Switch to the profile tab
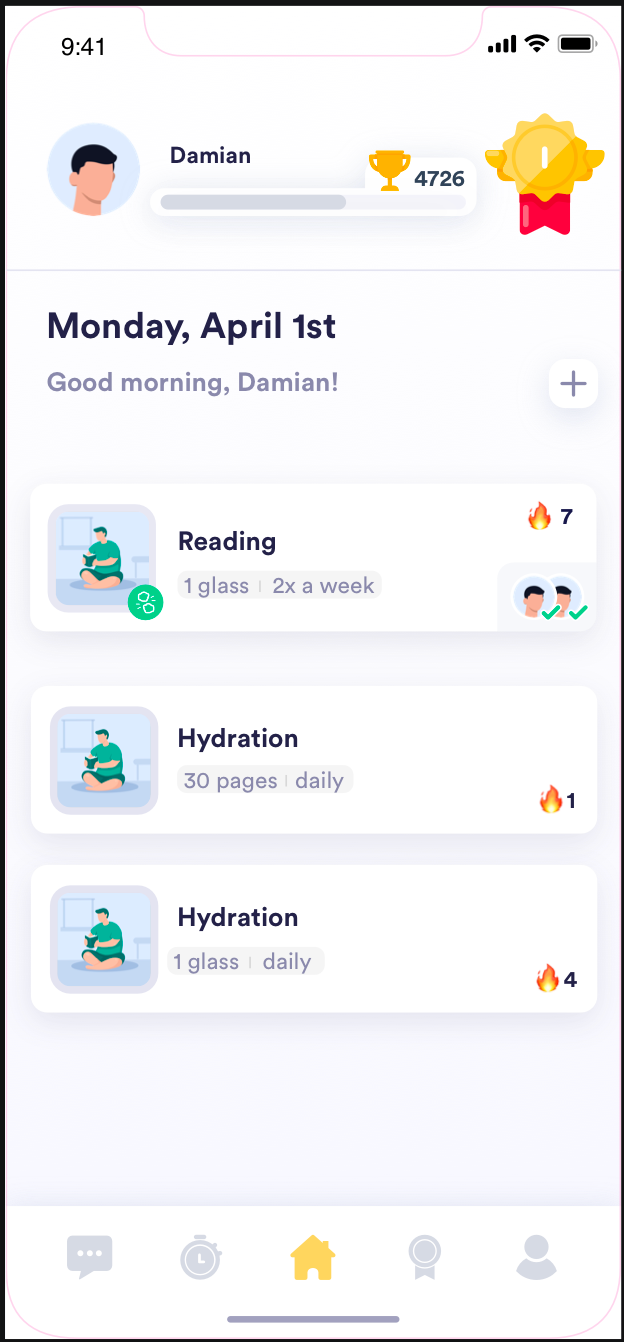 point(536,1256)
